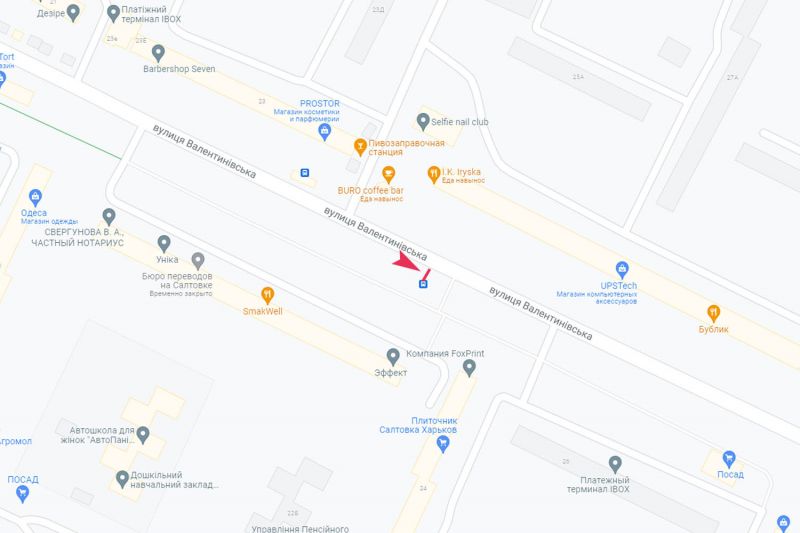Tap the Автошкола для жінок marker
800x533 pixels.
click(x=143, y=434)
